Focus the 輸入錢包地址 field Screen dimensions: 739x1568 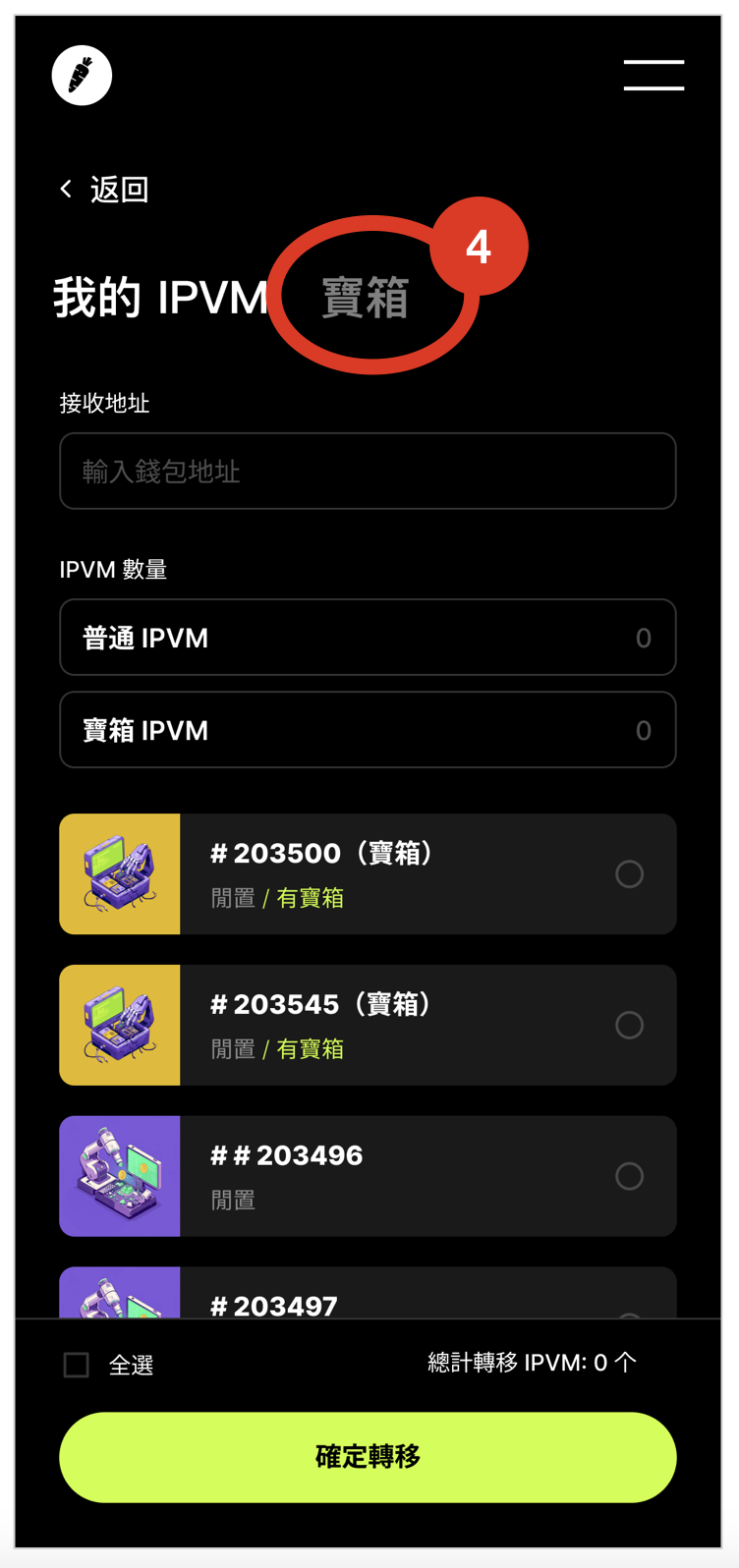point(368,471)
